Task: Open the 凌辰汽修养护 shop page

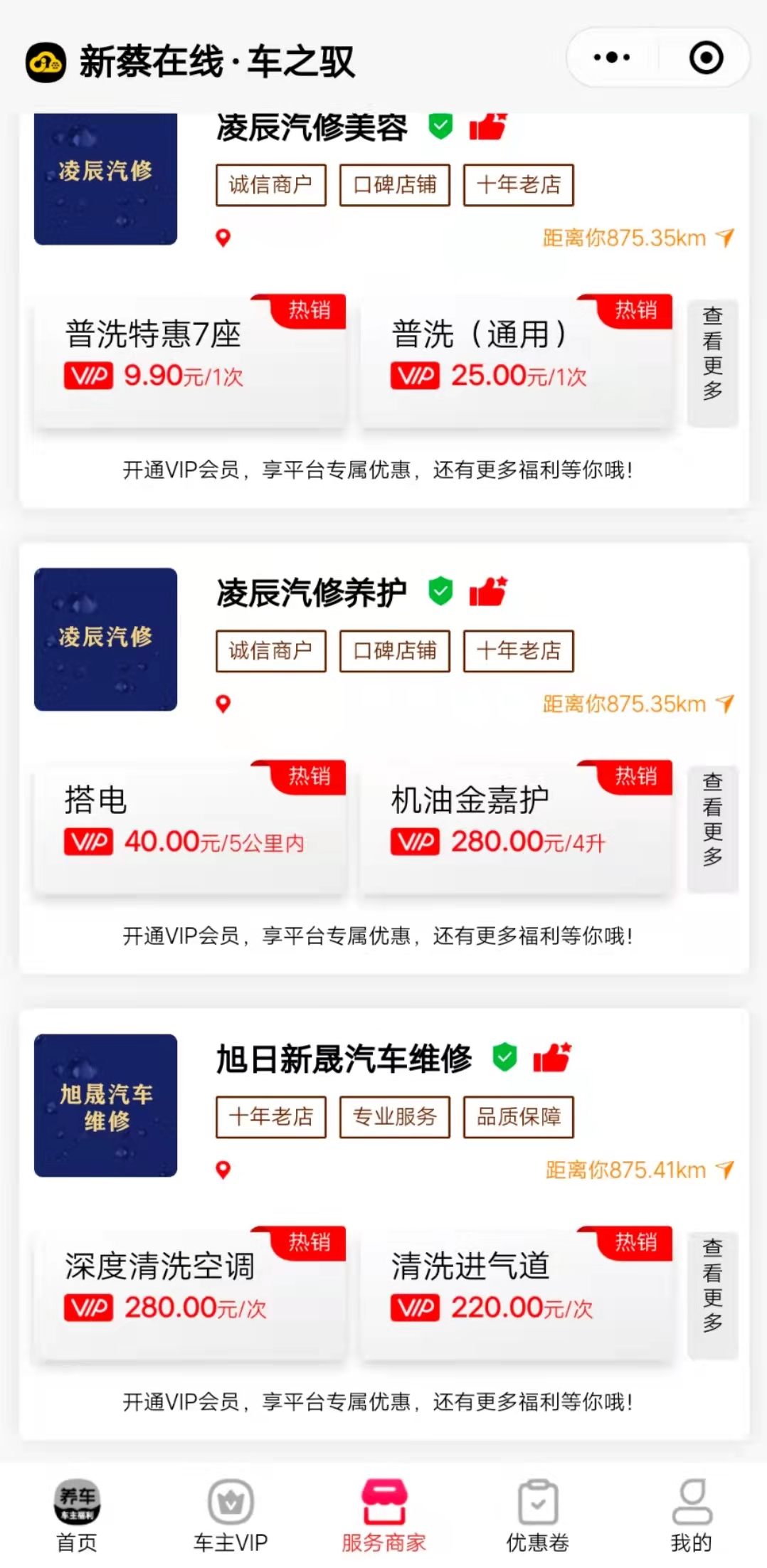Action: 312,593
